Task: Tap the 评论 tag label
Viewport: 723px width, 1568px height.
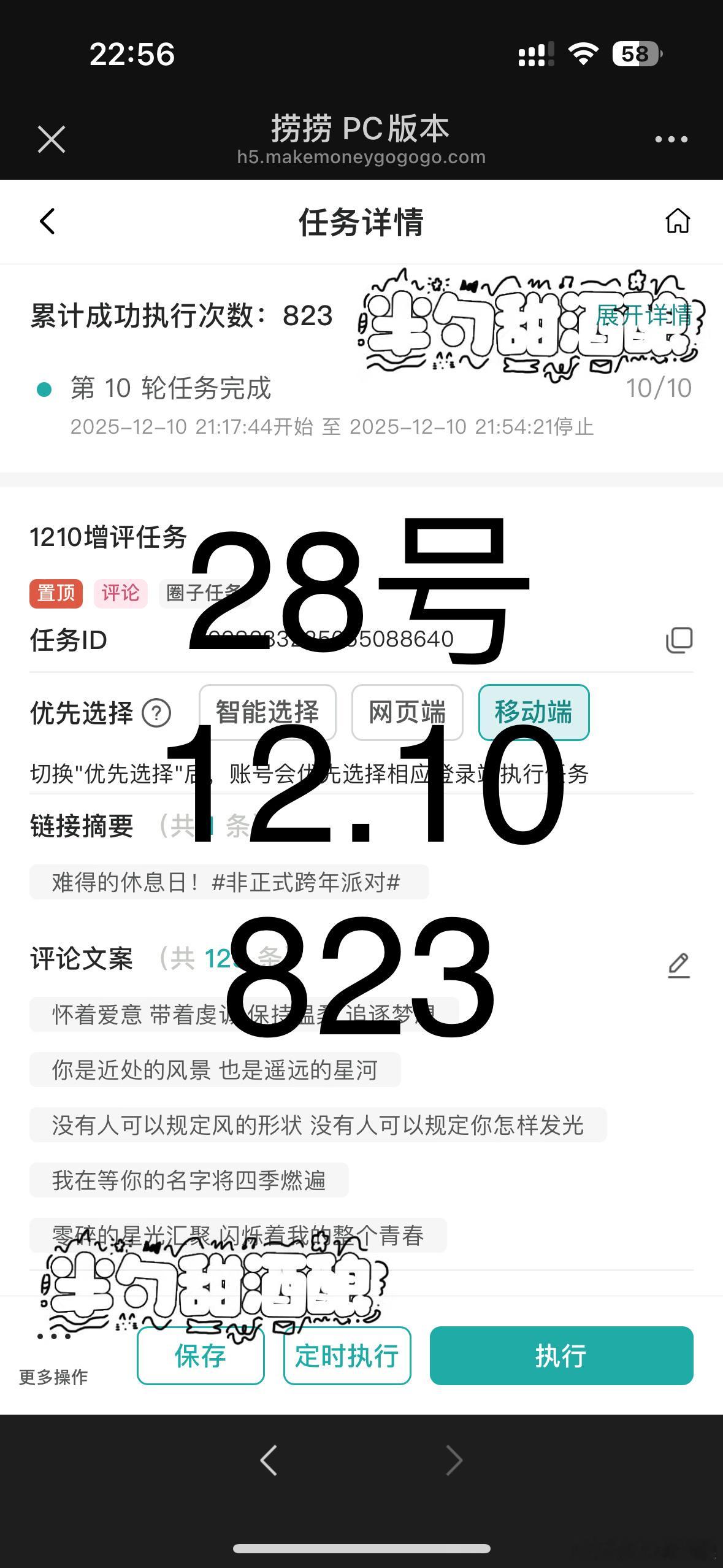Action: pyautogui.click(x=120, y=593)
